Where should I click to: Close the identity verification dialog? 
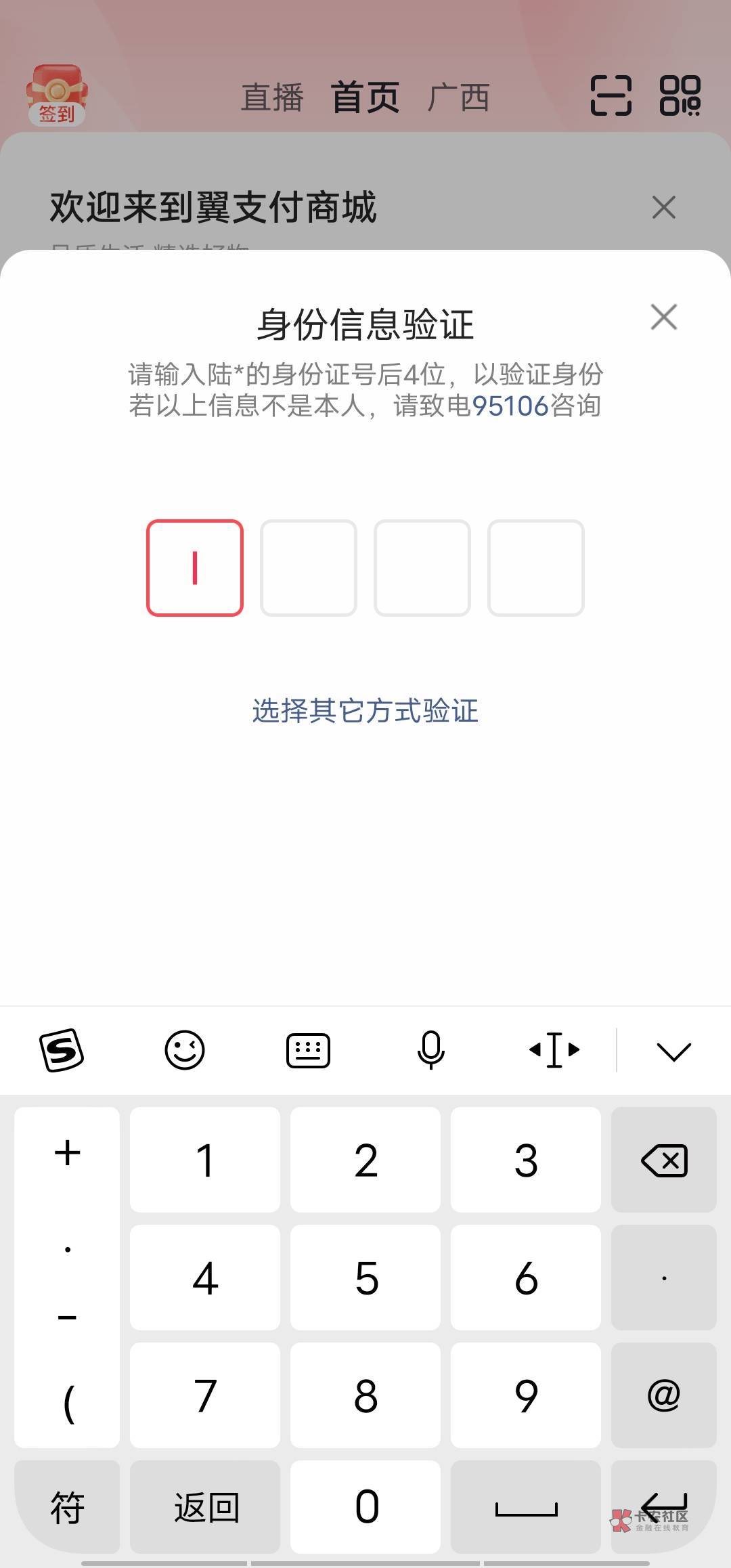pos(663,317)
